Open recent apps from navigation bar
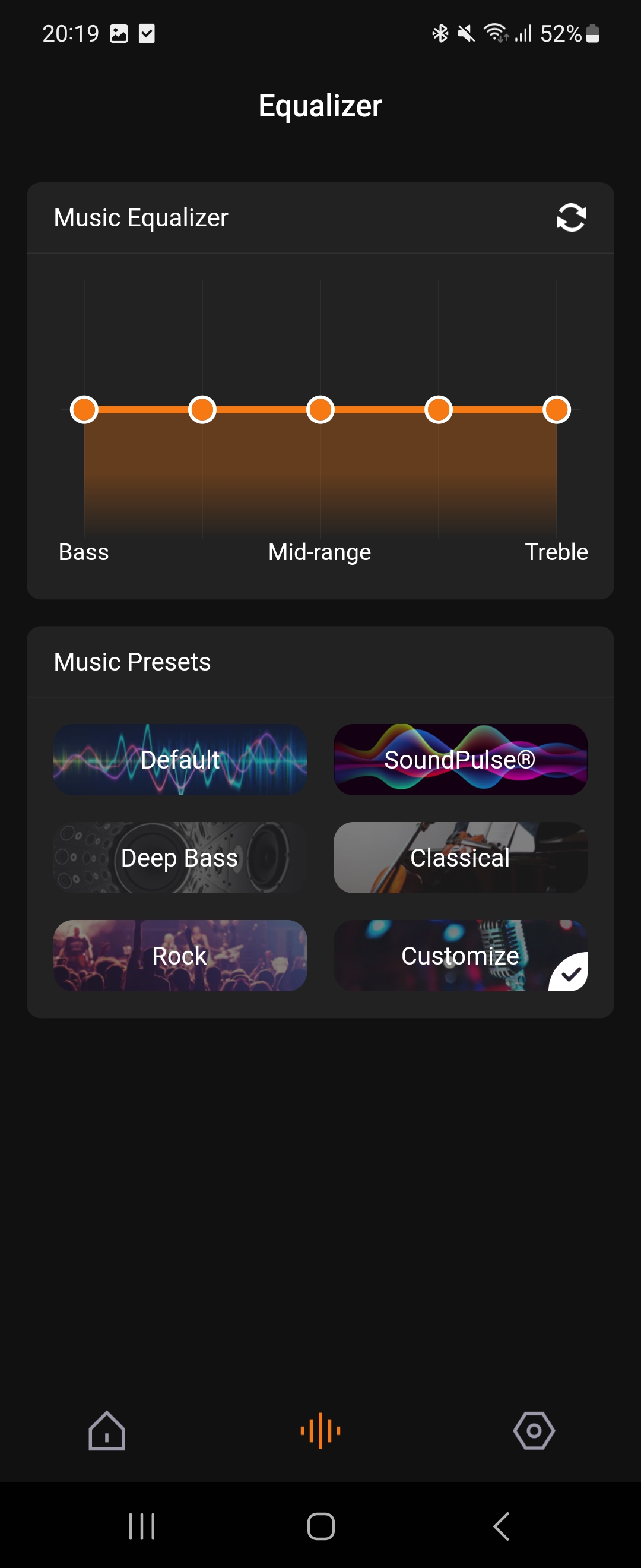The image size is (641, 1568). point(142,1526)
